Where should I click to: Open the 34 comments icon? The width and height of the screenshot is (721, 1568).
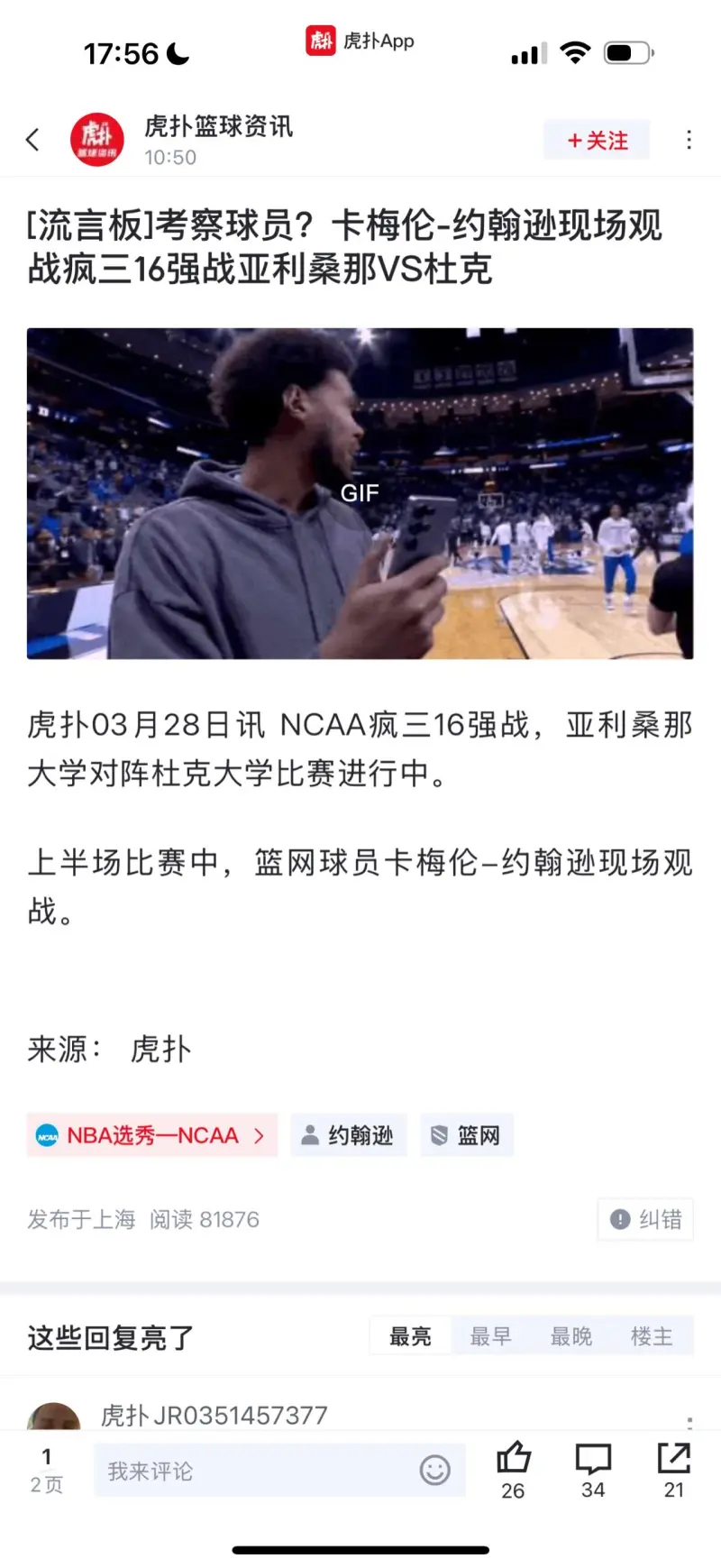pyautogui.click(x=593, y=1471)
